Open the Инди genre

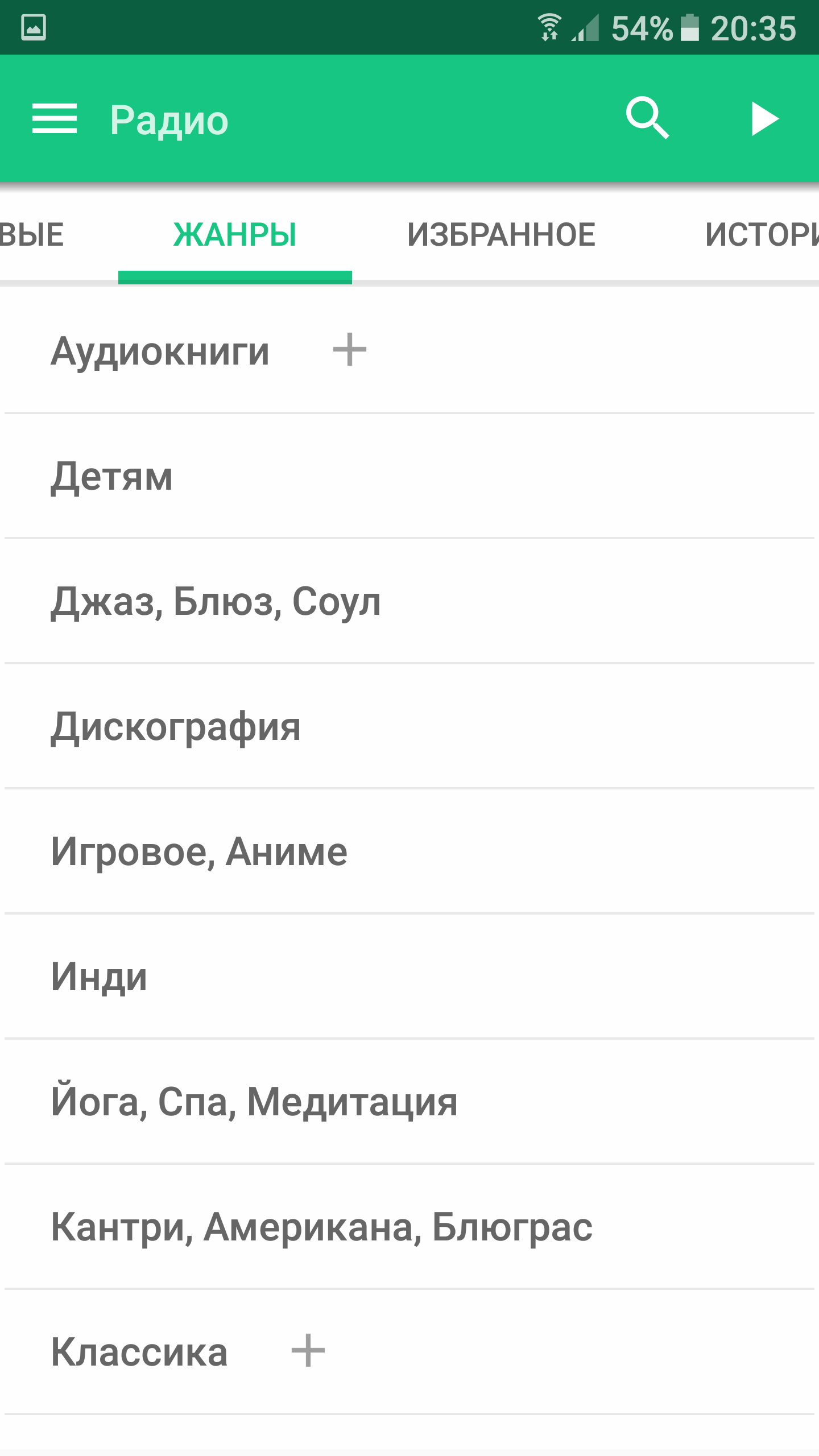(x=409, y=977)
